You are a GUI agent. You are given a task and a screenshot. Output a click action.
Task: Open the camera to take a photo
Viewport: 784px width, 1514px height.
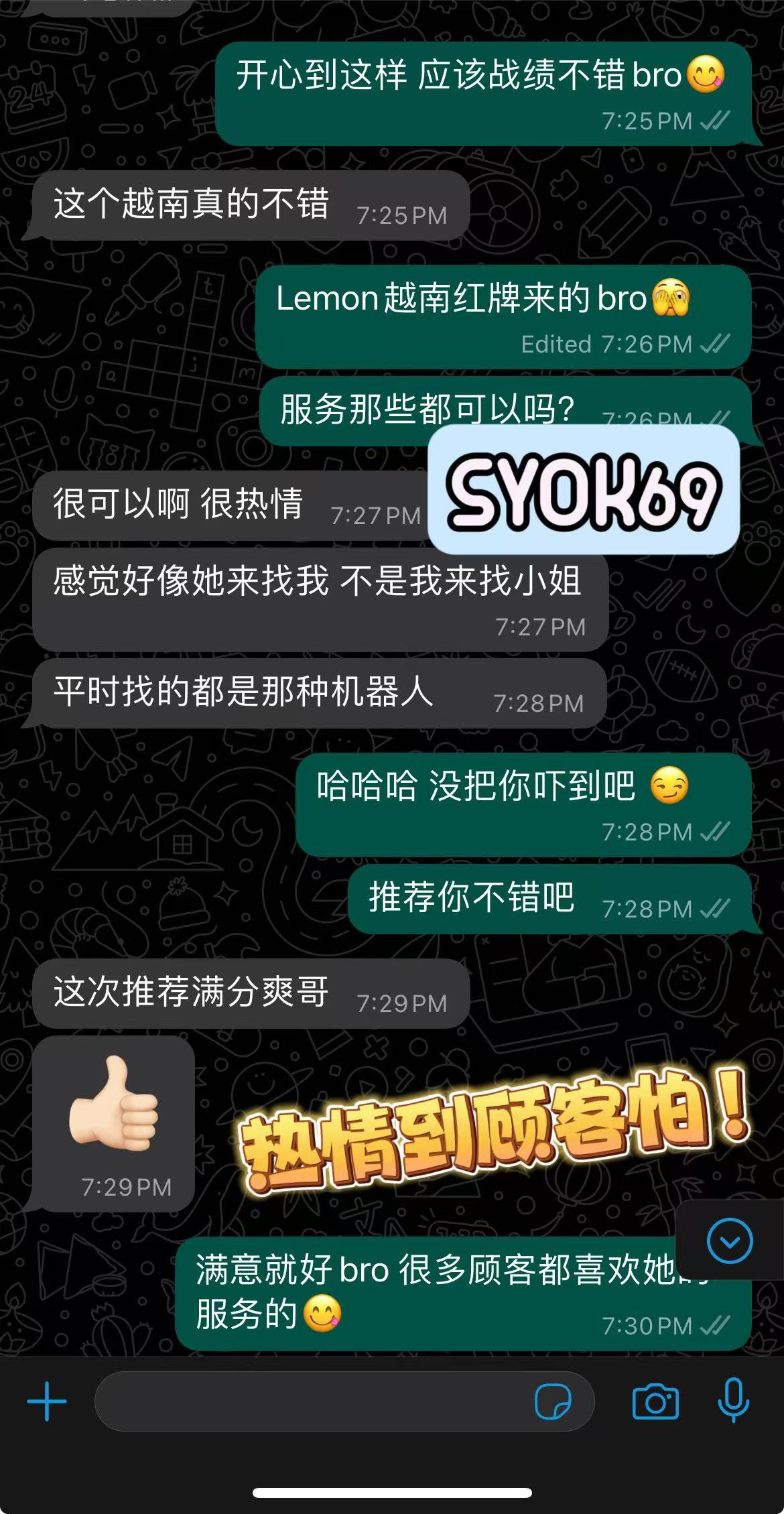click(x=655, y=1401)
